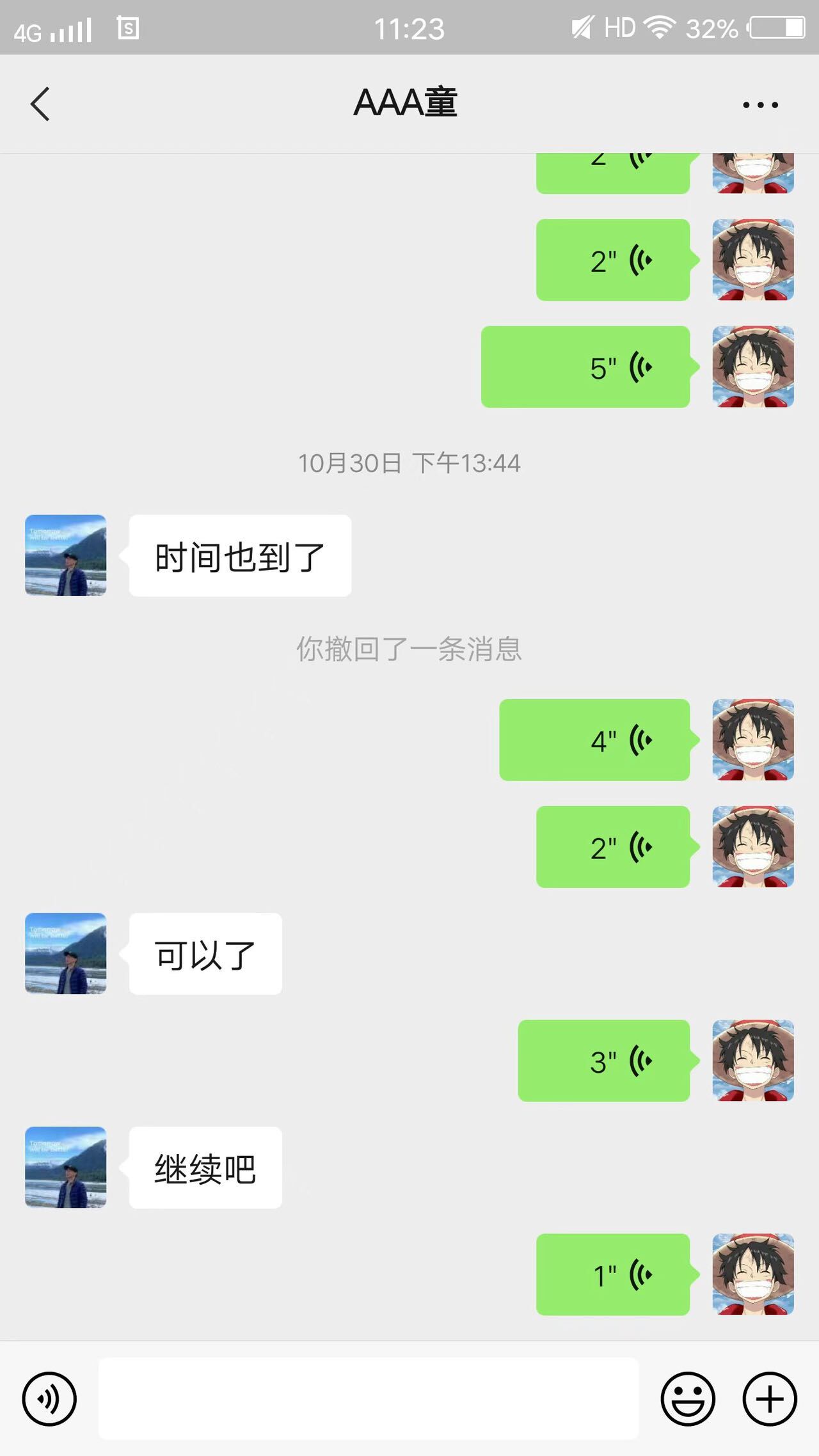Image resolution: width=819 pixels, height=1456 pixels.
Task: Tap the chat title AAA童
Action: coord(407,102)
